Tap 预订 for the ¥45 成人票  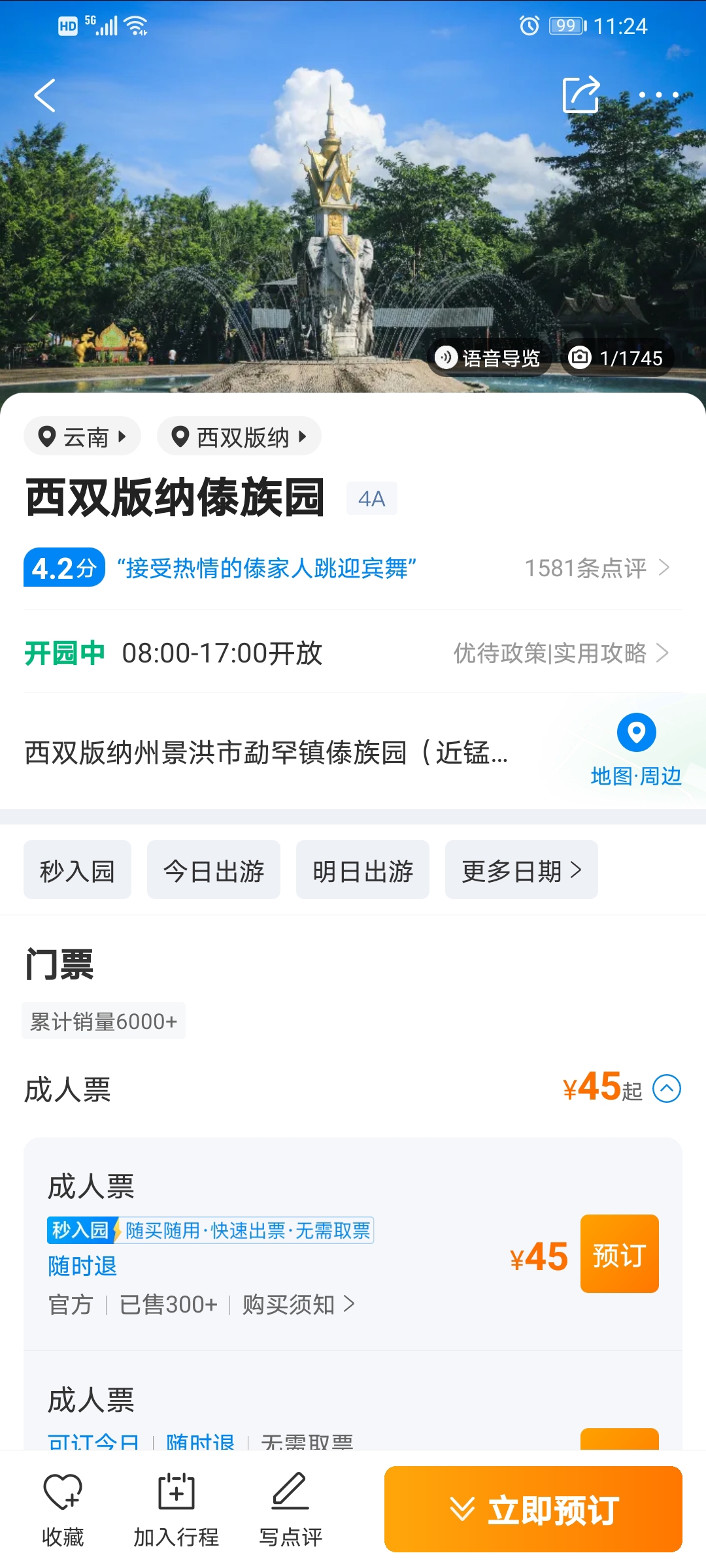click(619, 1254)
